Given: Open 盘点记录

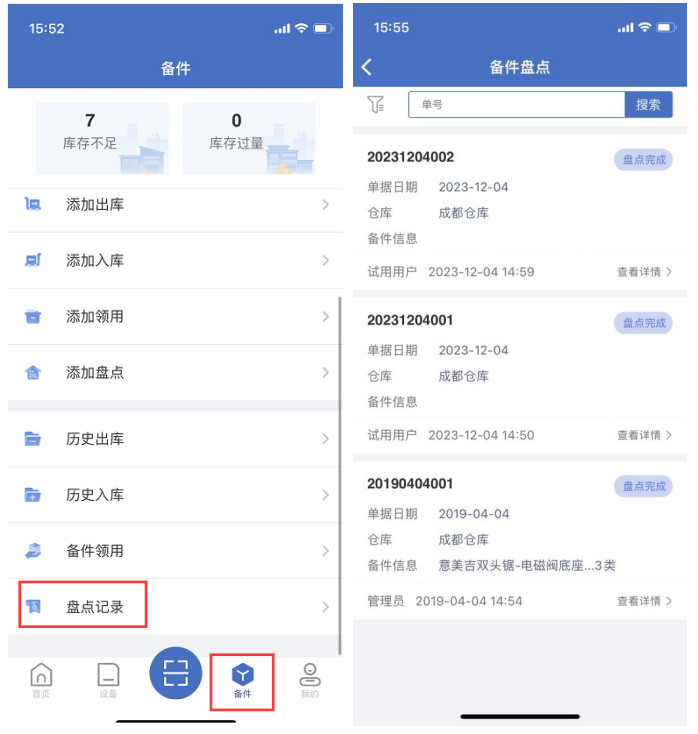Looking at the screenshot, I should click(x=175, y=607).
